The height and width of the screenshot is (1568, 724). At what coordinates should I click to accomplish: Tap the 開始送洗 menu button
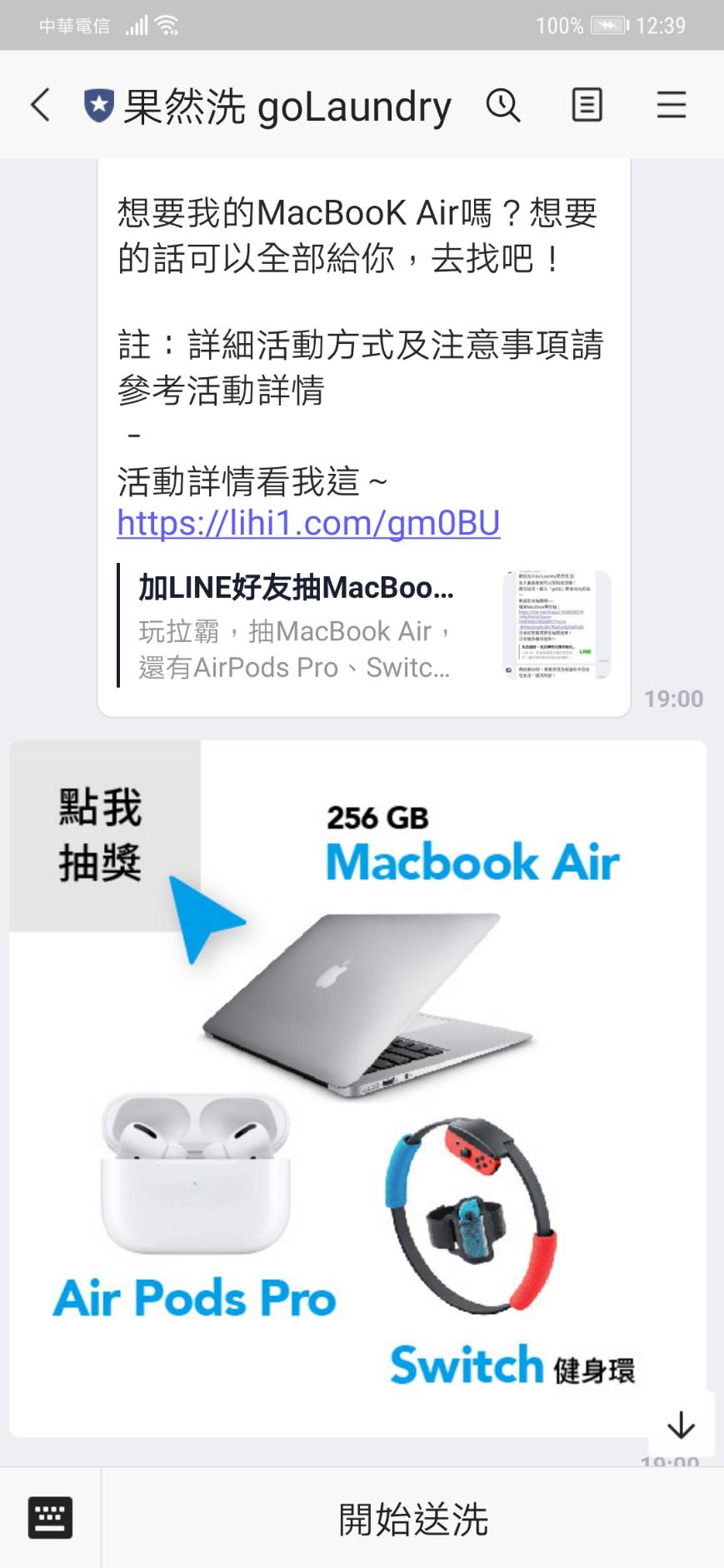pos(412,1519)
